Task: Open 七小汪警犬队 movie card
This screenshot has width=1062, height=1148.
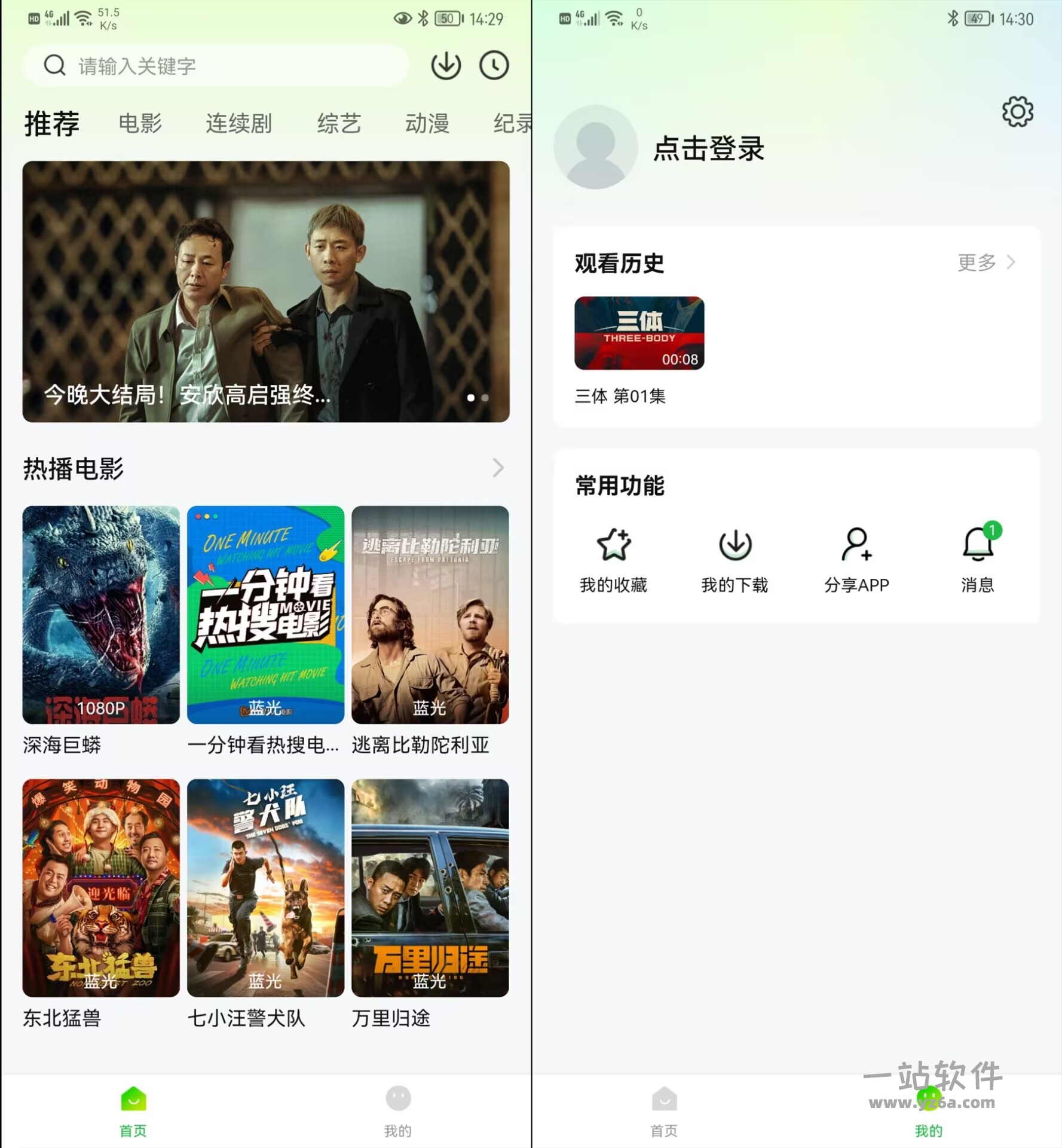Action: [x=265, y=887]
